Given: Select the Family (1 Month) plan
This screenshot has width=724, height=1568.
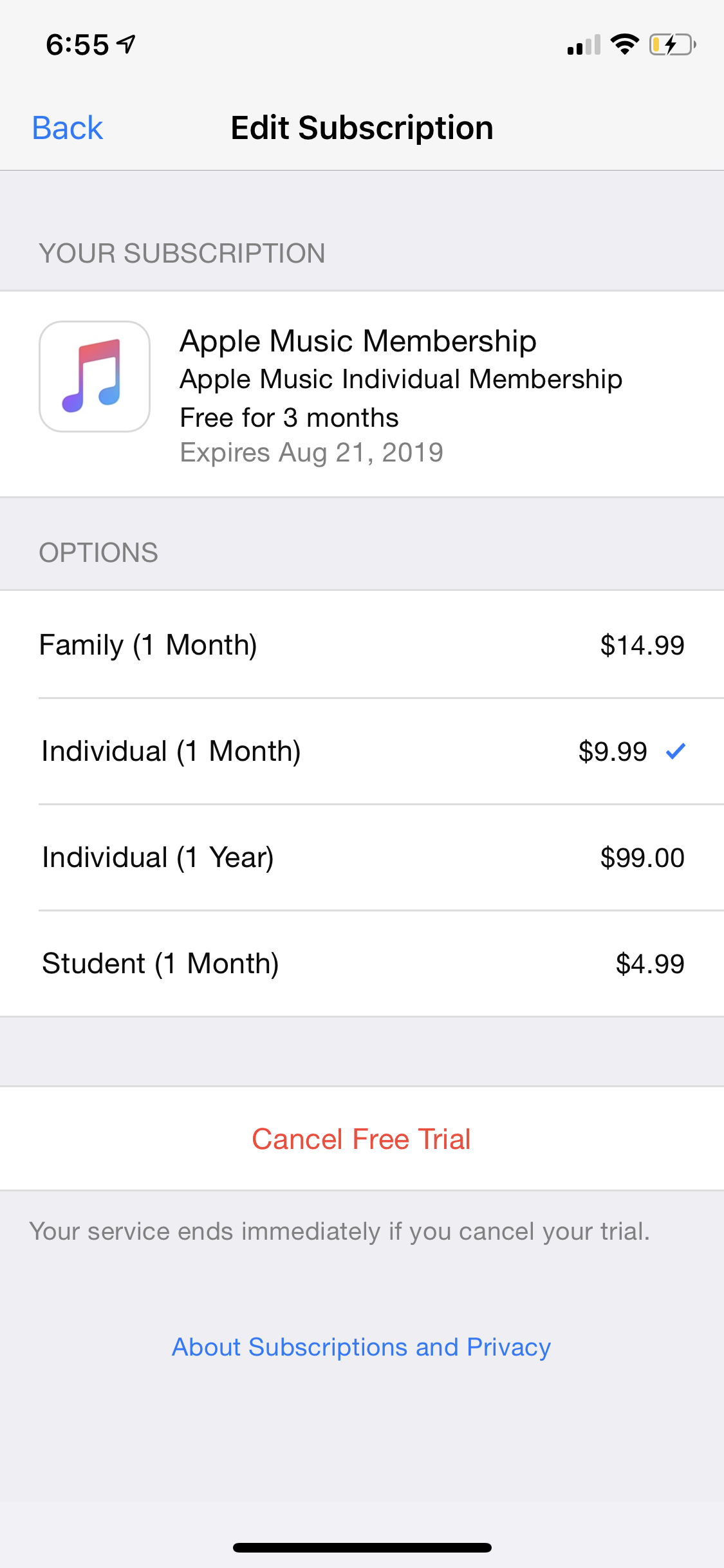Looking at the screenshot, I should click(362, 645).
